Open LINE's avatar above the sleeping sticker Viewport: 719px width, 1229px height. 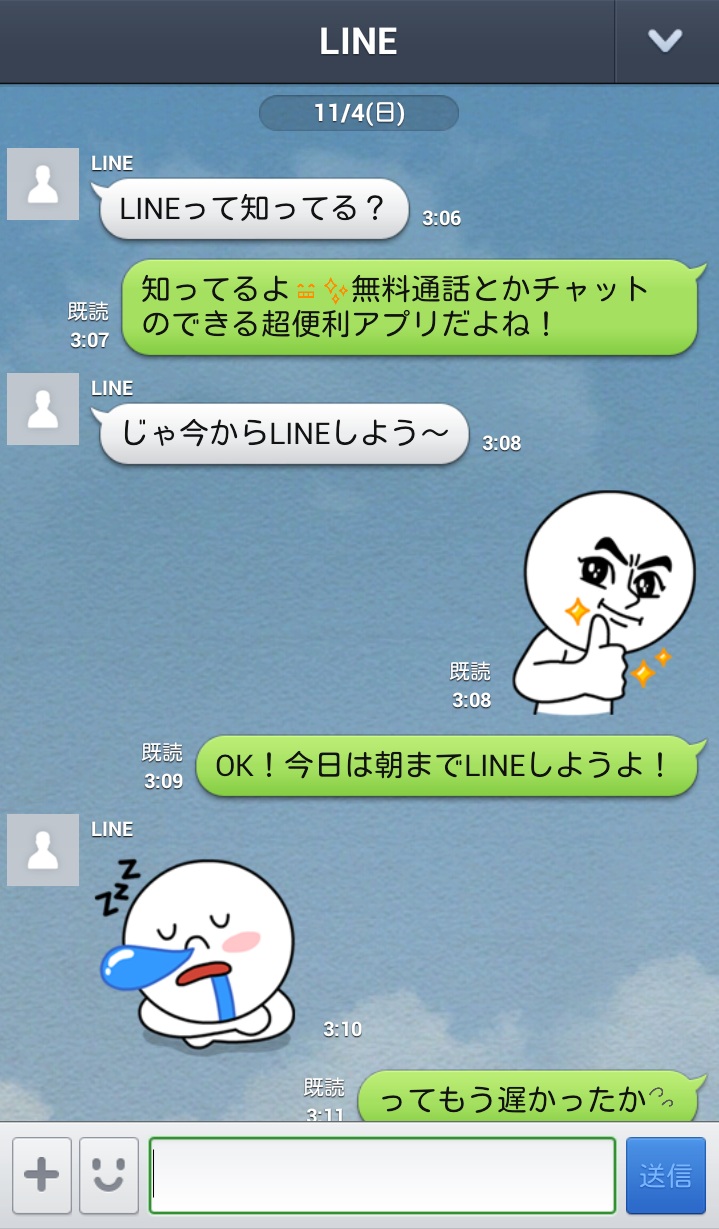pos(43,850)
